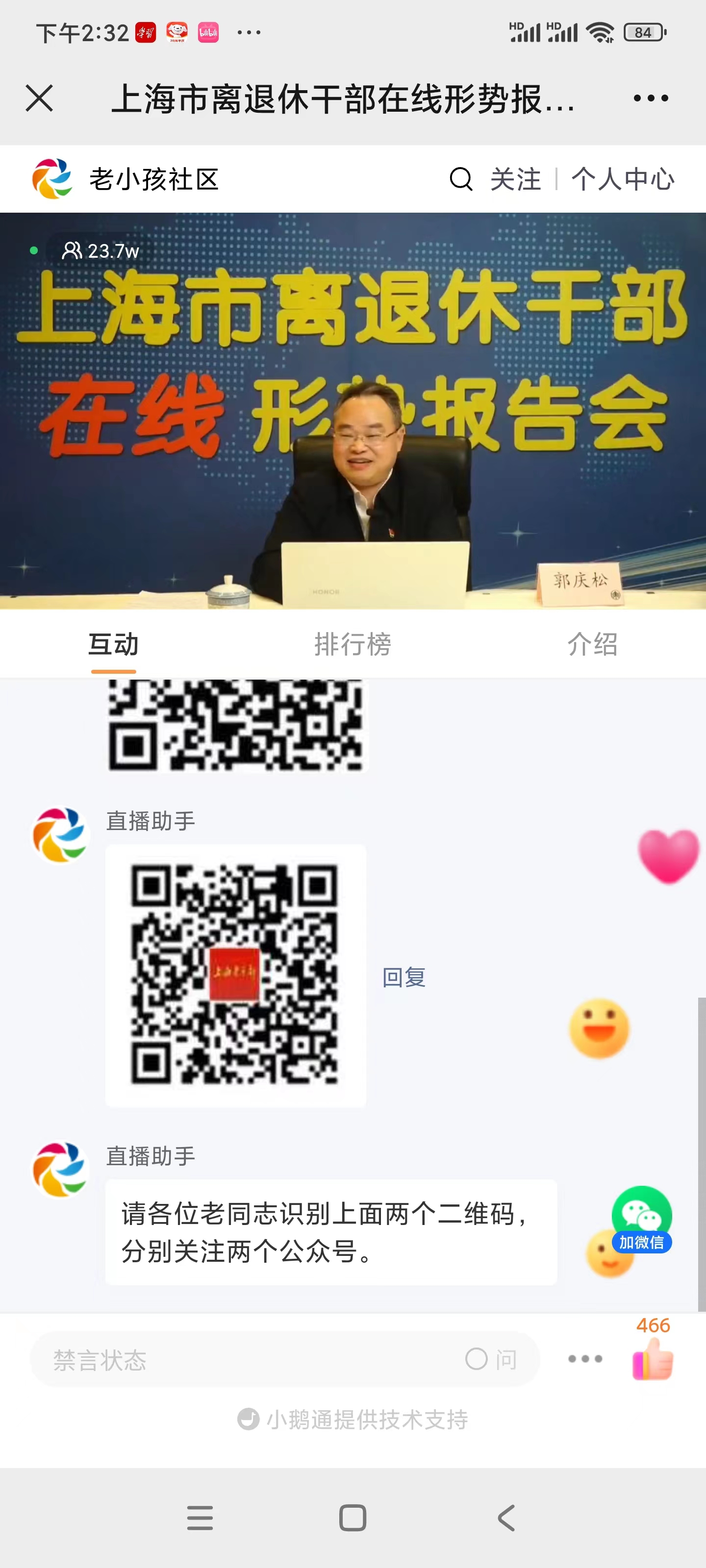Open the three-dot menu beside the input
Viewport: 706px width, 1568px height.
[585, 1359]
